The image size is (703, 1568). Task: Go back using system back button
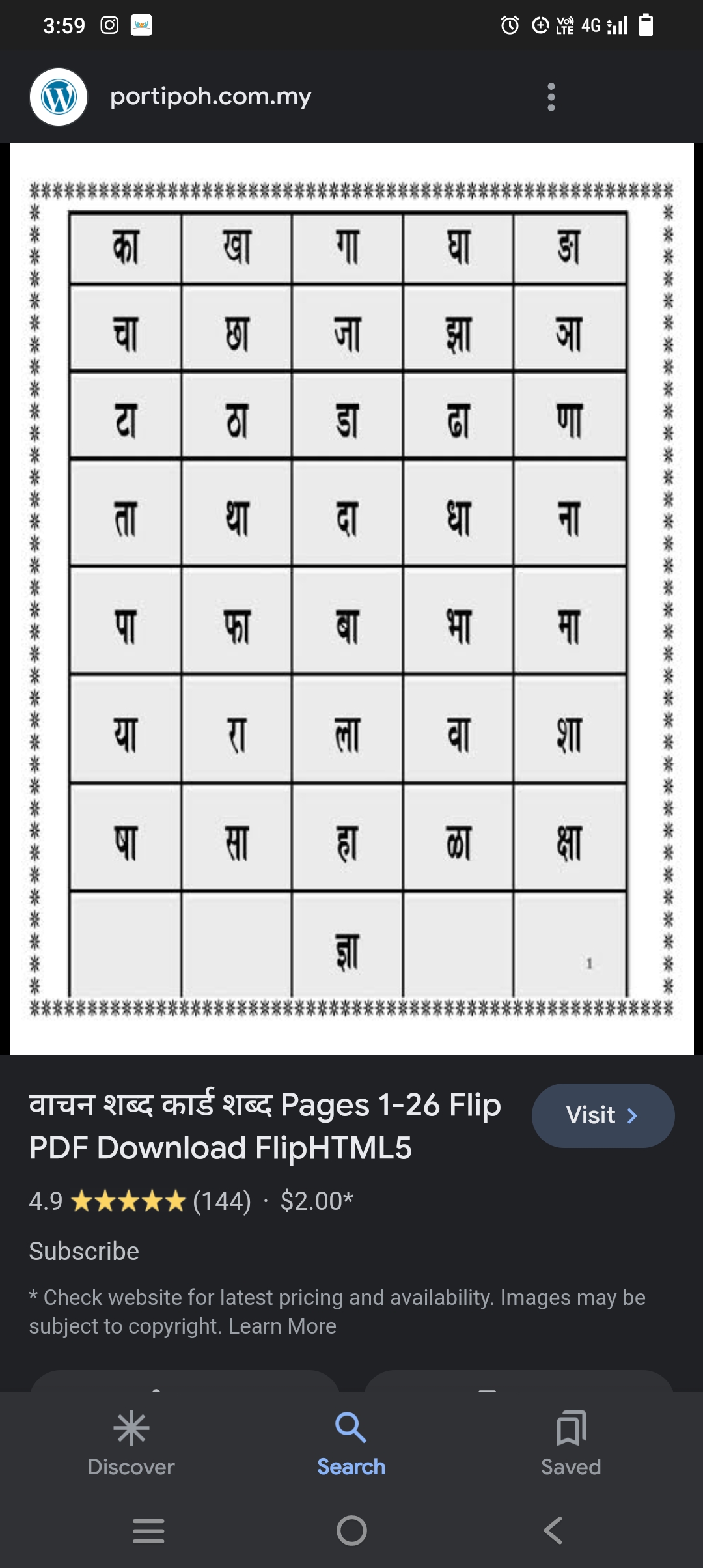point(554,1530)
